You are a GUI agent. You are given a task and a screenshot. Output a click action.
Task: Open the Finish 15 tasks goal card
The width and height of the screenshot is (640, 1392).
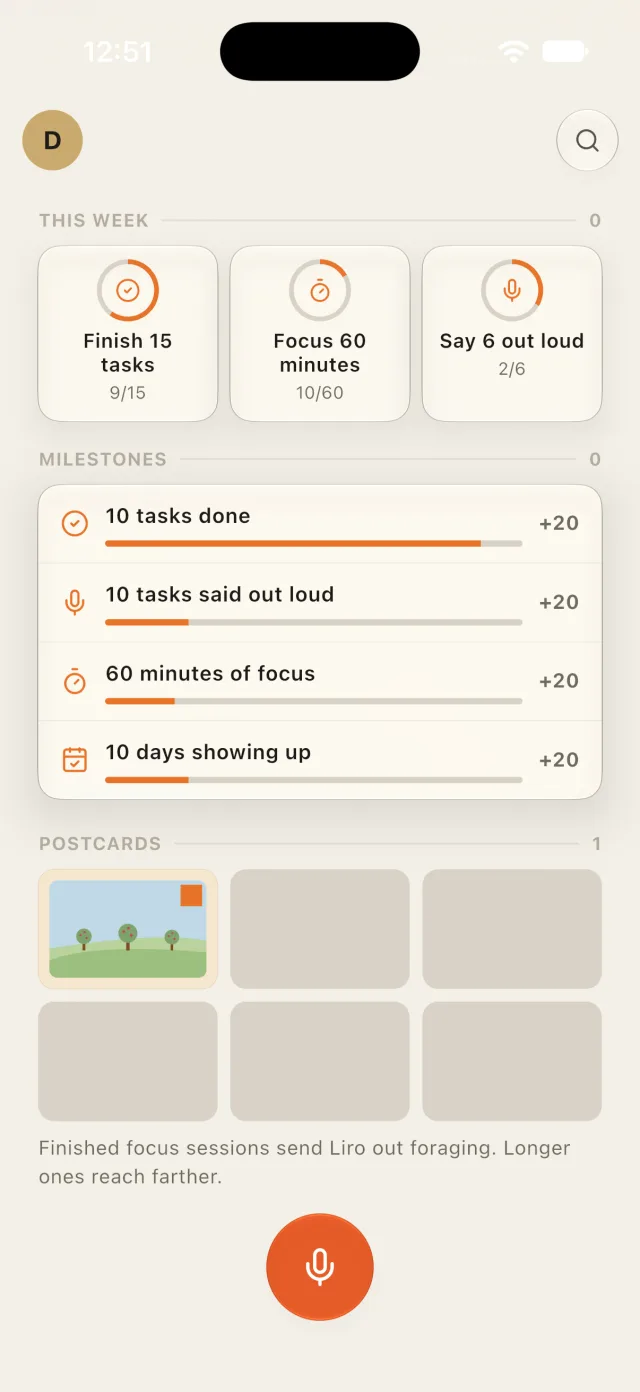pyautogui.click(x=128, y=333)
